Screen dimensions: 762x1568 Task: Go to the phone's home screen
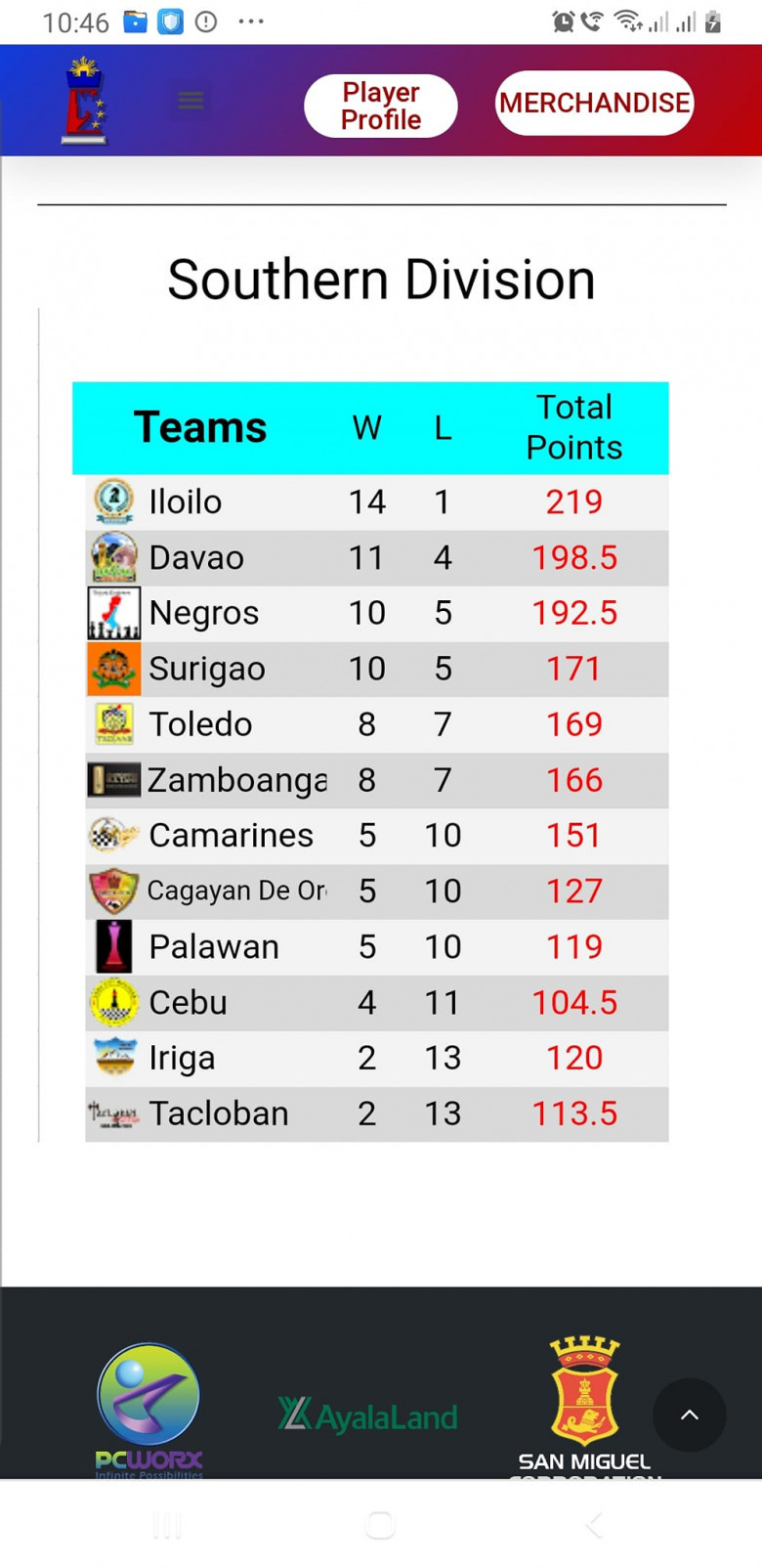coord(380,1524)
